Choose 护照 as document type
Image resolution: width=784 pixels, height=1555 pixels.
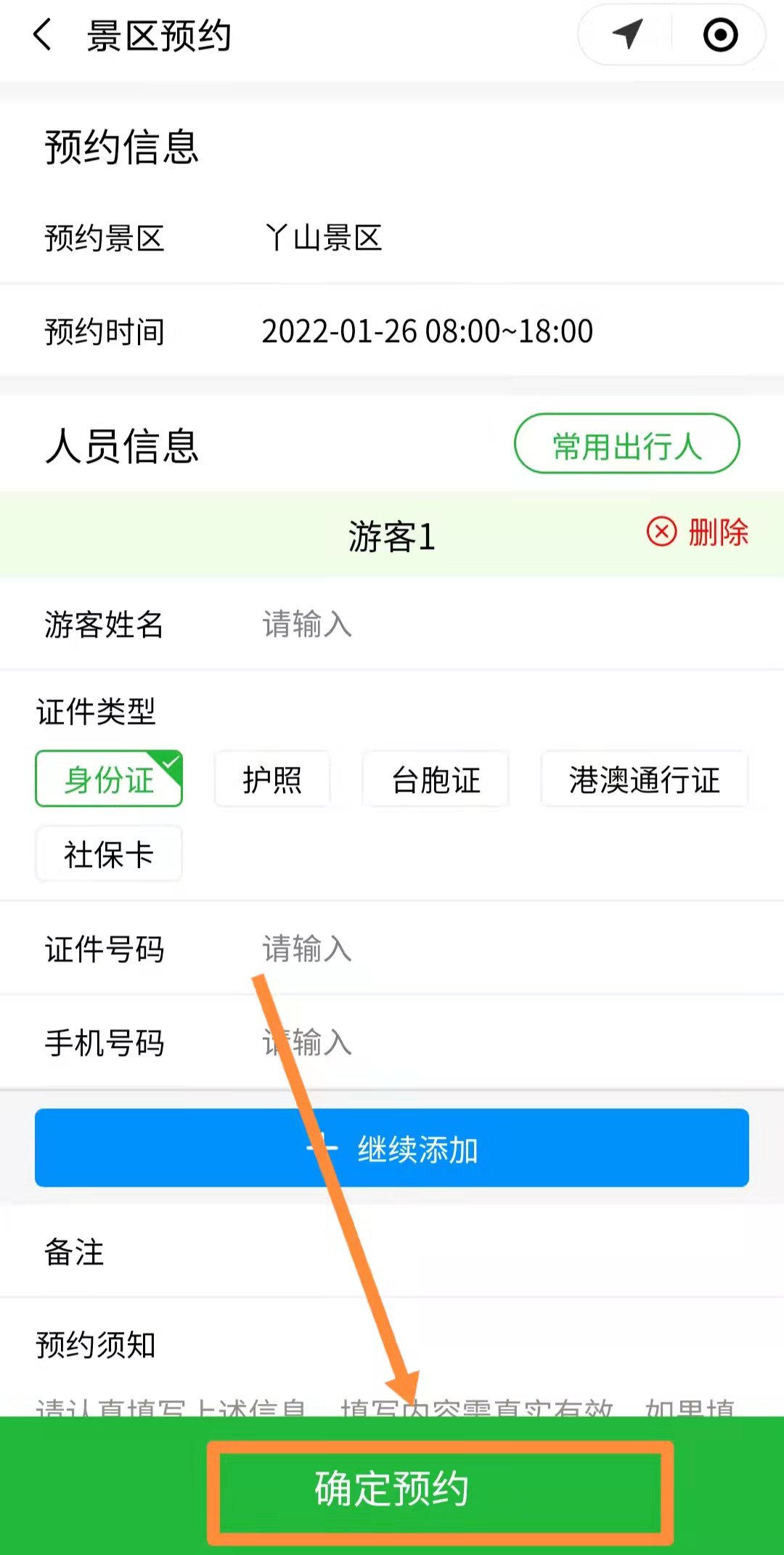272,779
